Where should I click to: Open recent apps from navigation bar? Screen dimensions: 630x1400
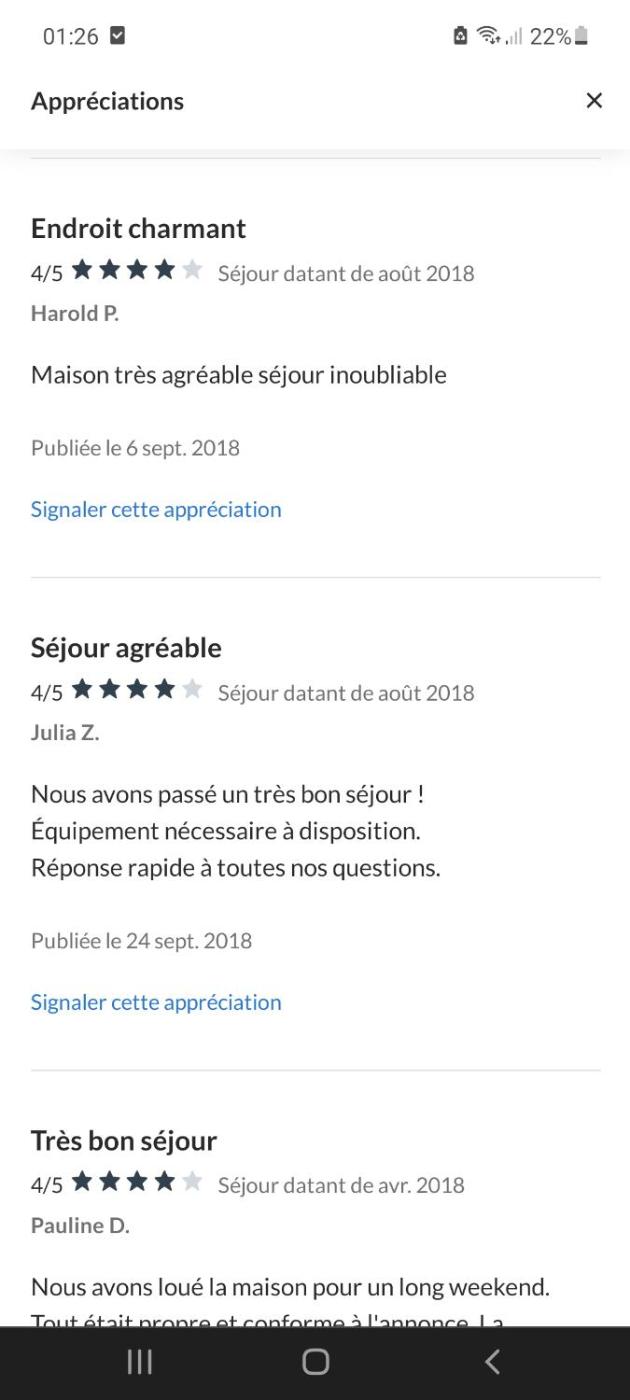(138, 1361)
